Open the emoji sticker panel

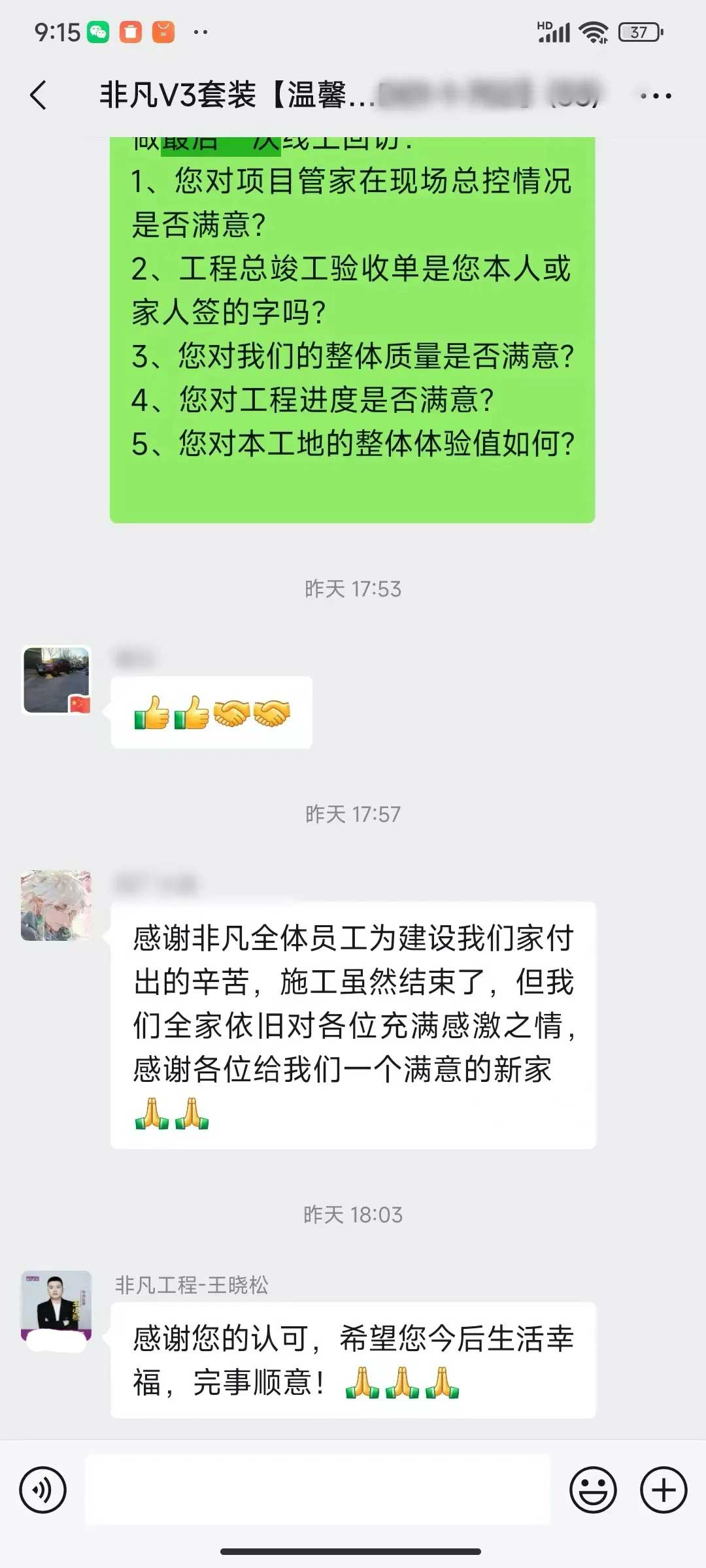[x=593, y=1490]
